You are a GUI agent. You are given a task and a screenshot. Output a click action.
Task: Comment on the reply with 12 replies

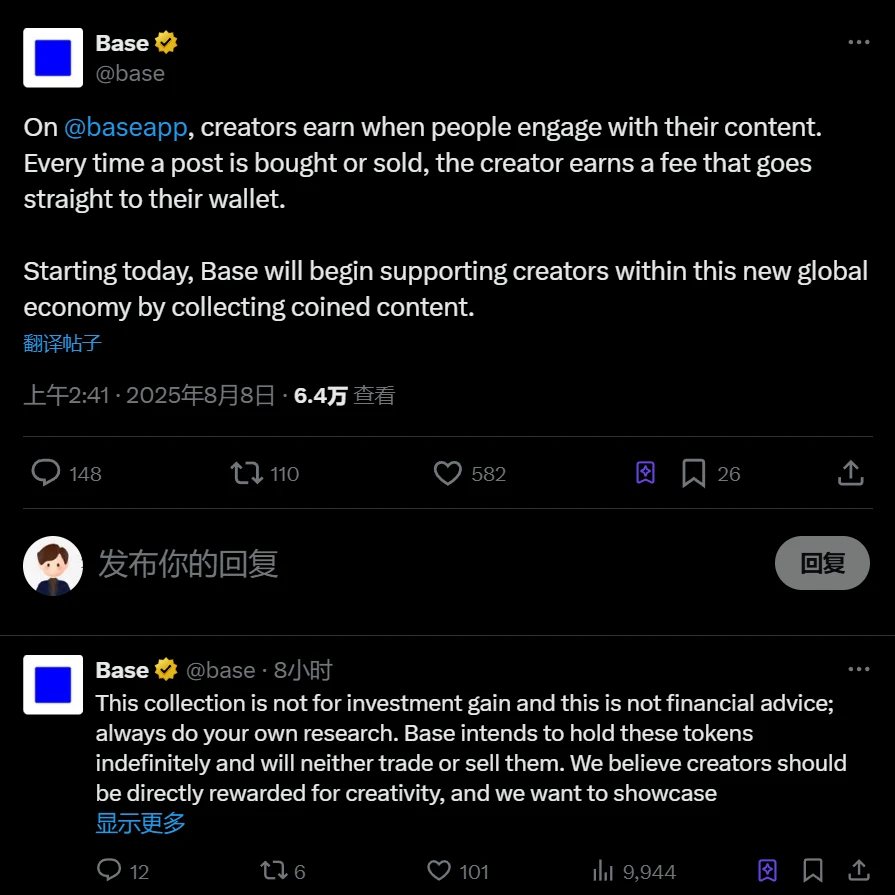pos(109,871)
